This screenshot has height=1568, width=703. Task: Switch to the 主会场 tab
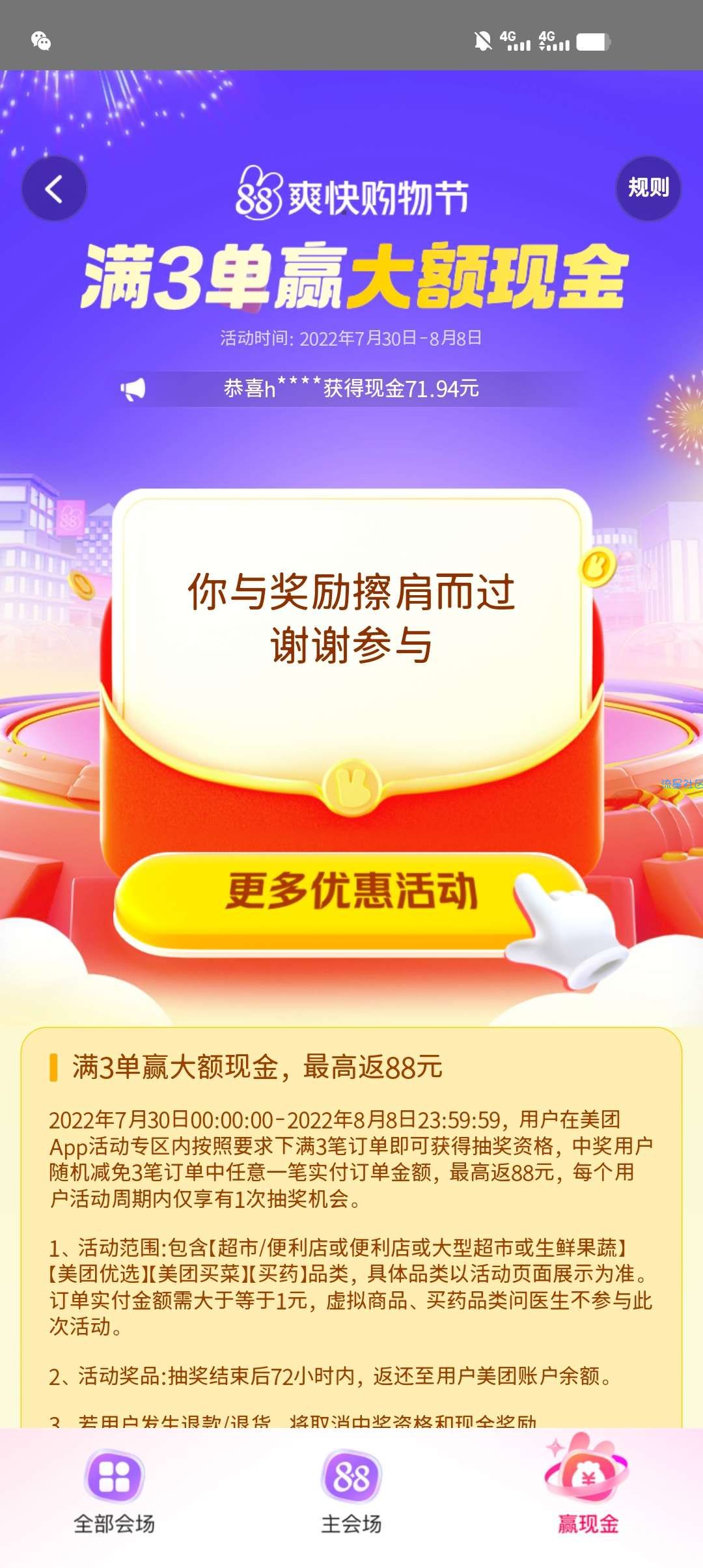click(351, 1492)
